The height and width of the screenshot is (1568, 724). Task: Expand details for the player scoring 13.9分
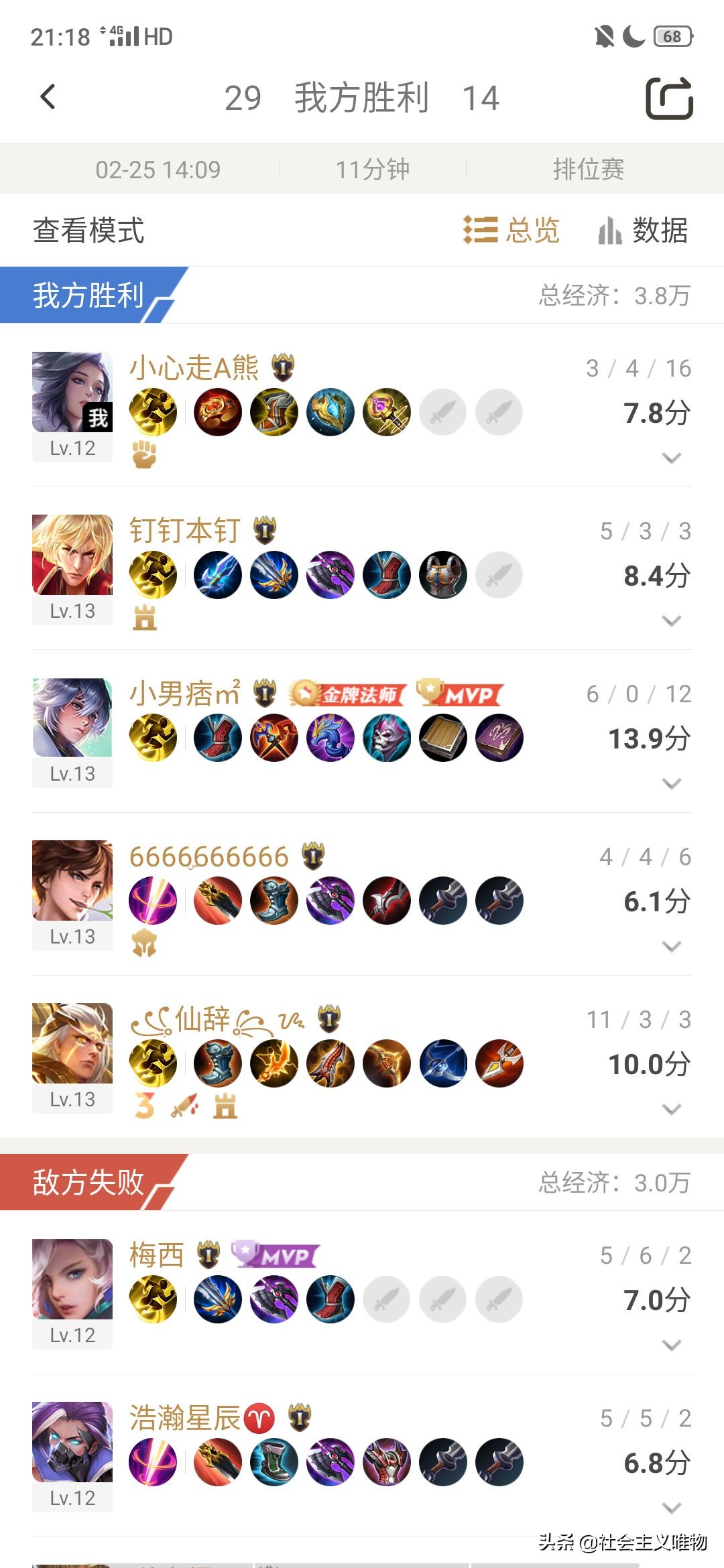coord(671,783)
